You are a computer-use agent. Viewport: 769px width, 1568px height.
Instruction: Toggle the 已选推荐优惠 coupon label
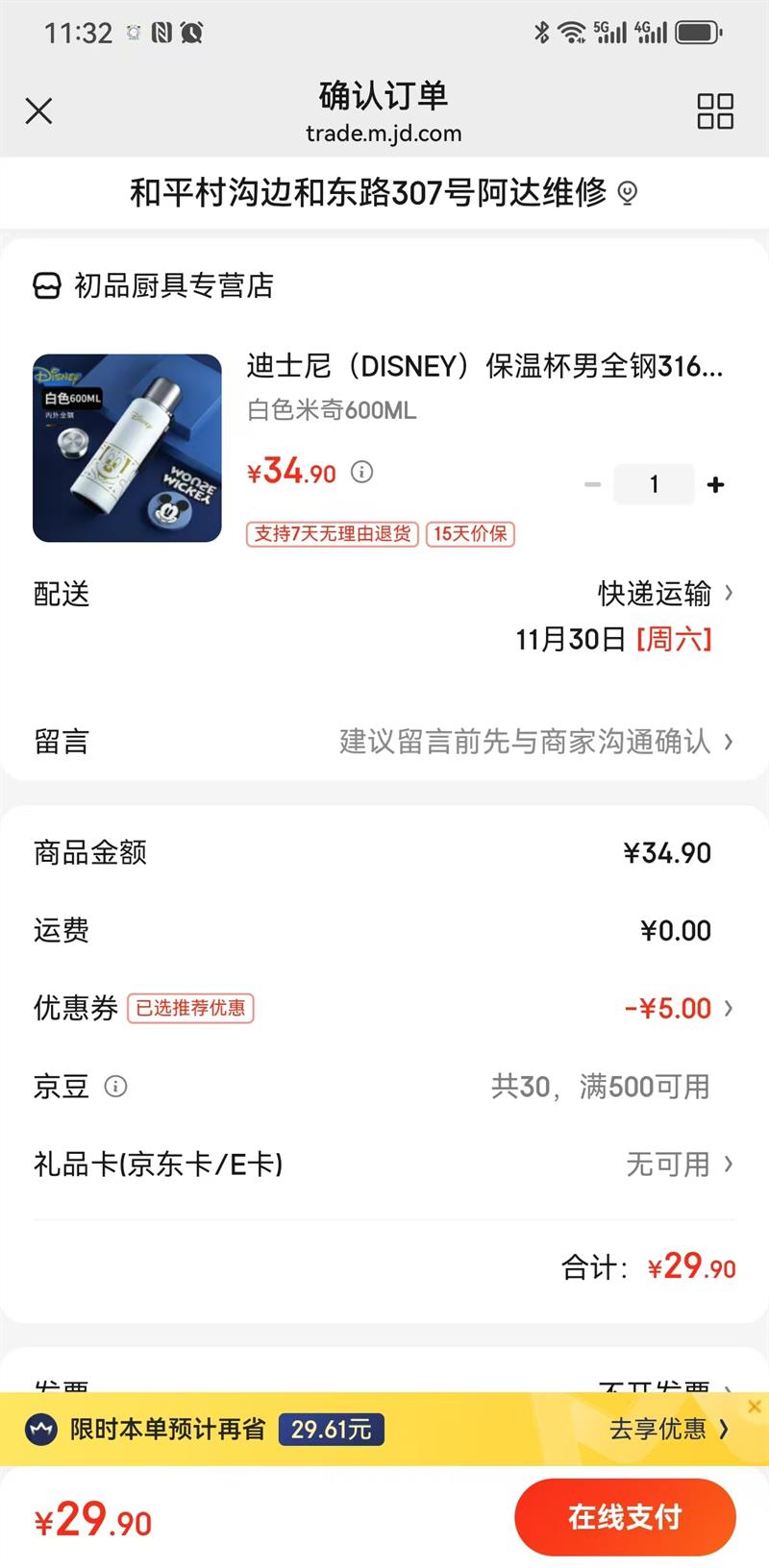click(x=189, y=1008)
